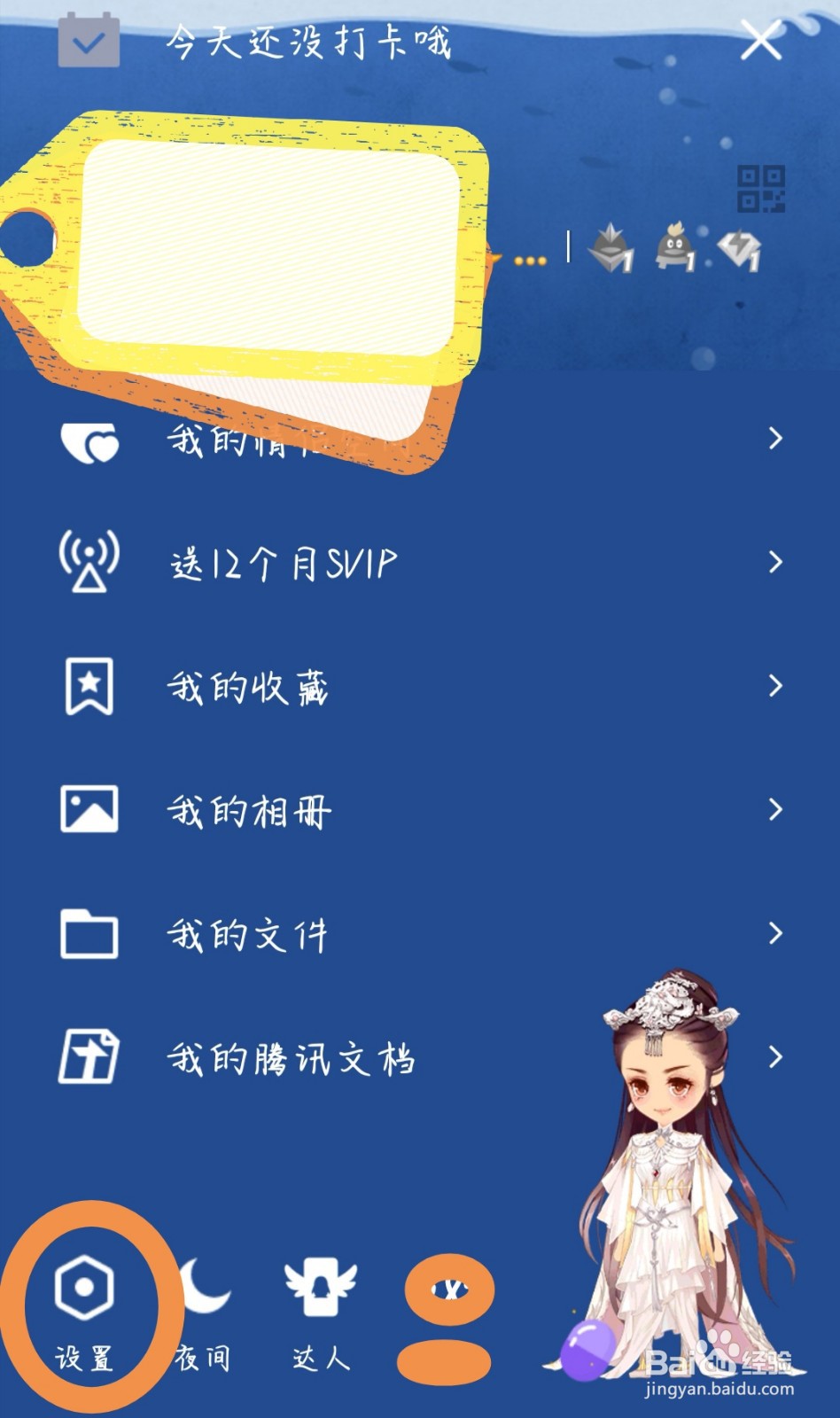Open Settings via the 设置 gear icon
The height and width of the screenshot is (1418, 840).
click(86, 1287)
